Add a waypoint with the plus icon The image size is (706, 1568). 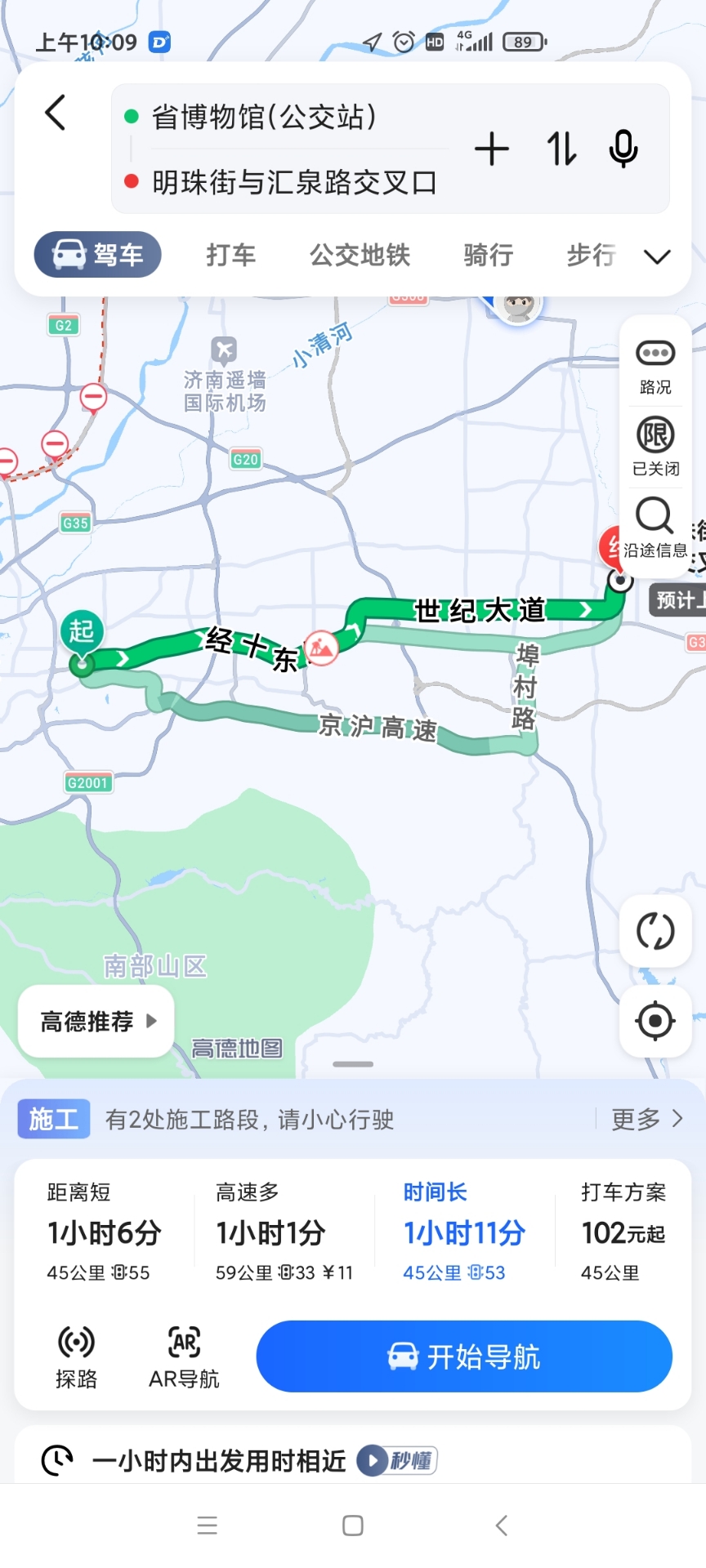(x=491, y=149)
